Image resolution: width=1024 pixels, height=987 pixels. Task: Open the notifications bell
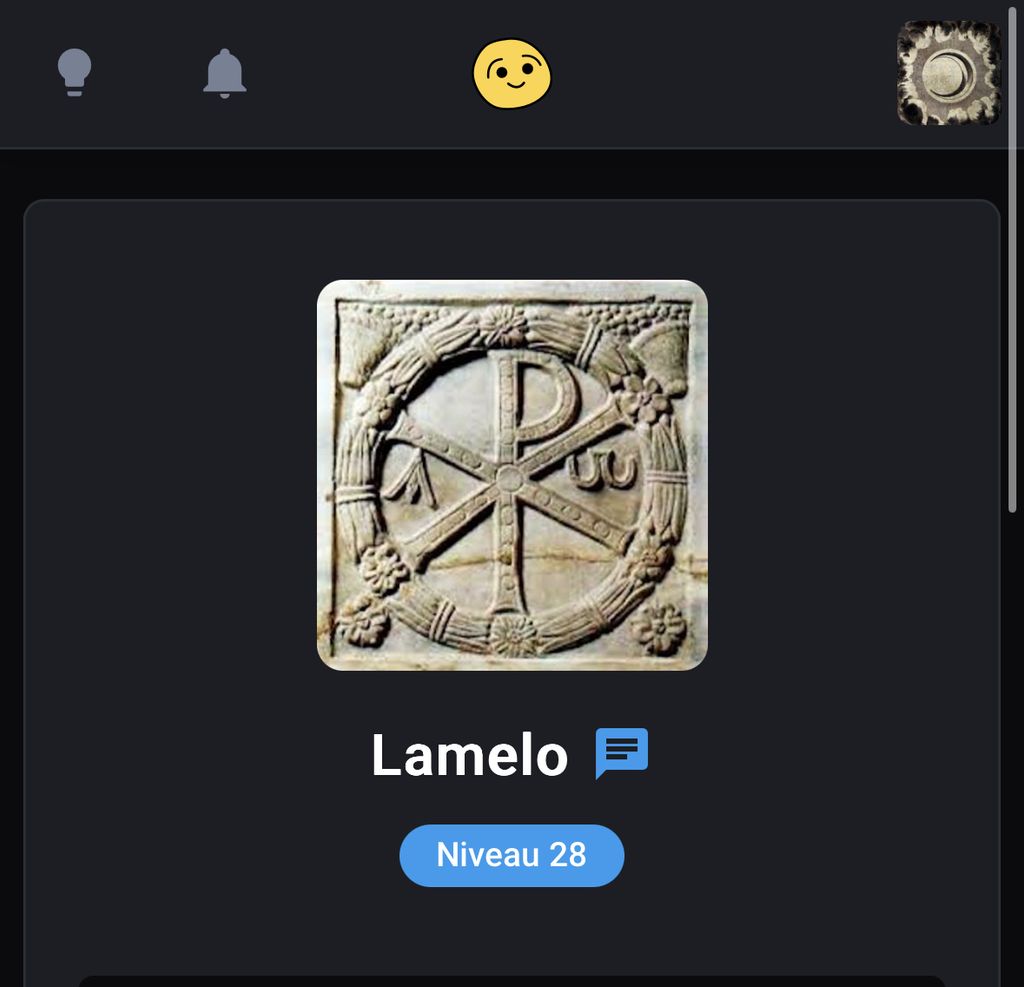coord(224,73)
